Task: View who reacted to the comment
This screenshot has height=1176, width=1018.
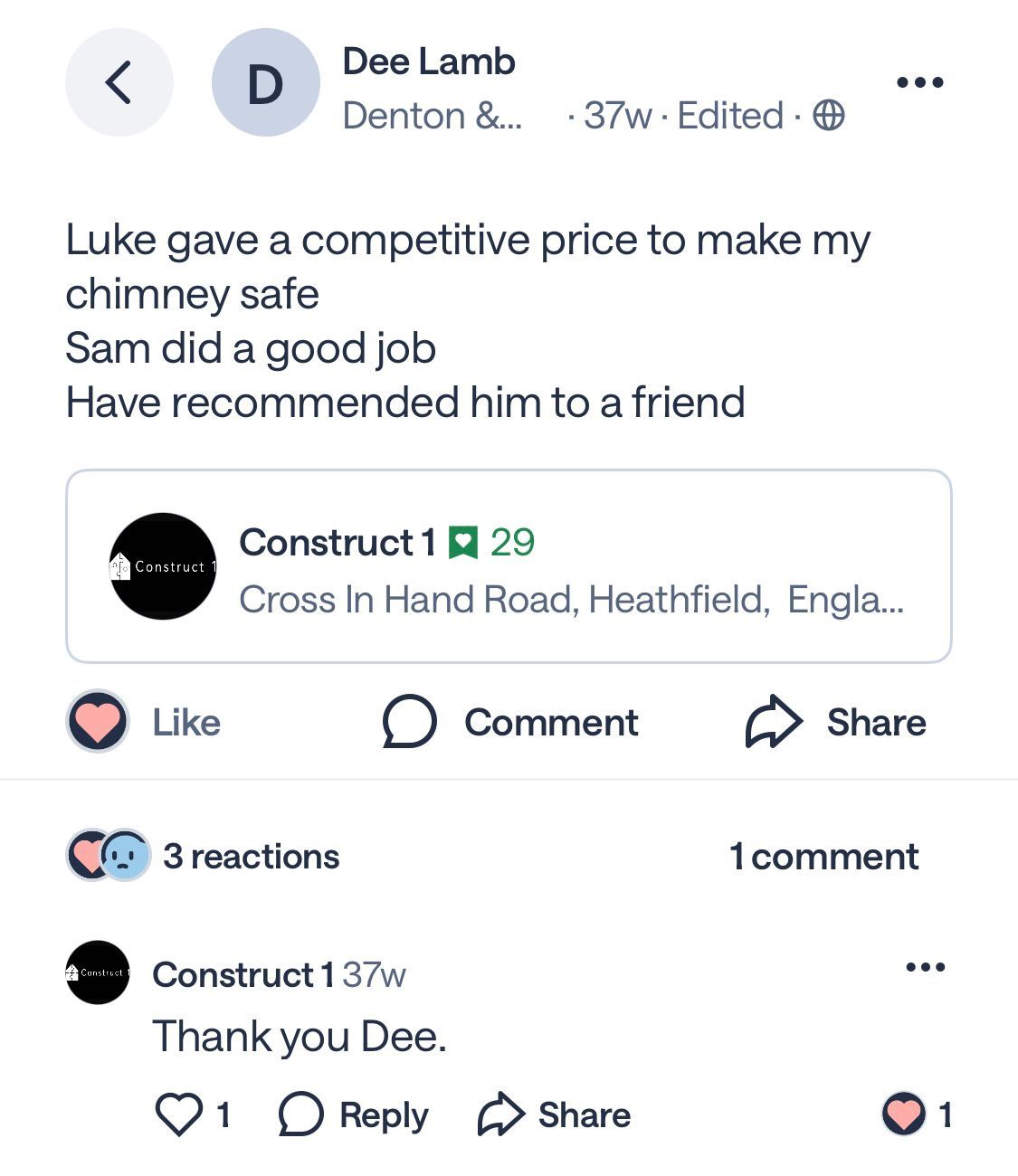Action: 916,1114
